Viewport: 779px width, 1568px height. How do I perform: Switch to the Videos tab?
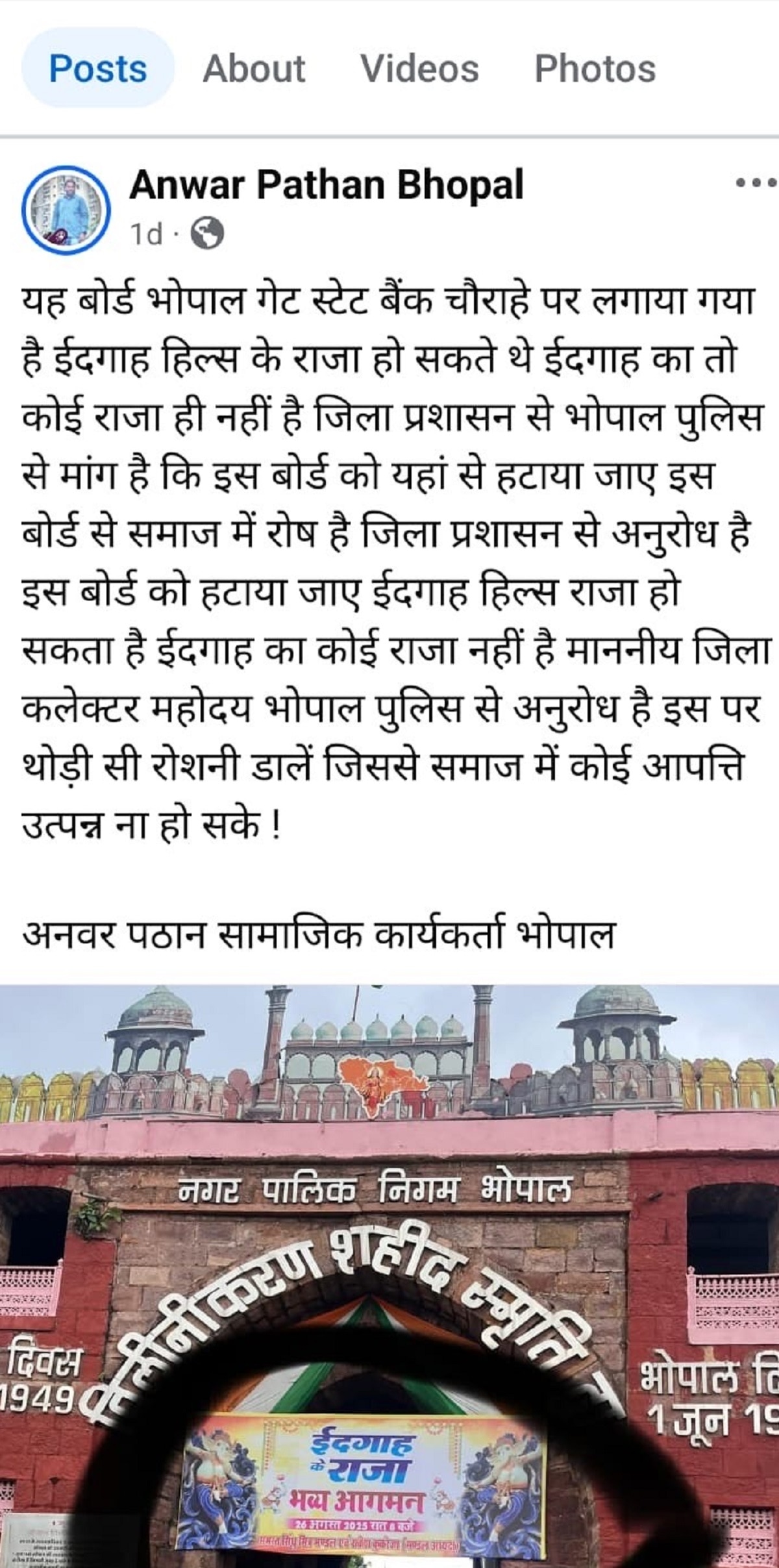tap(419, 69)
